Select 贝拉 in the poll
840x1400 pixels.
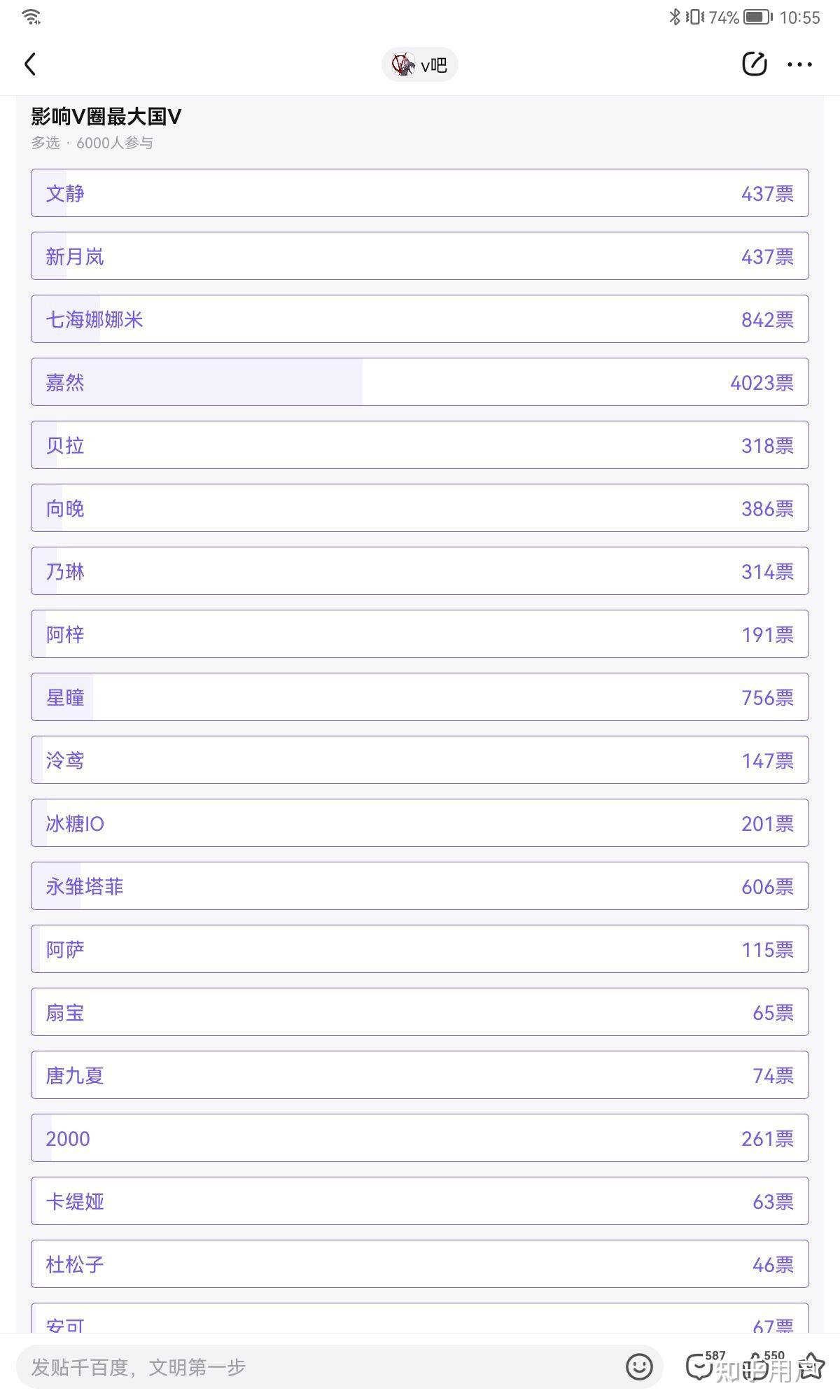click(x=420, y=445)
